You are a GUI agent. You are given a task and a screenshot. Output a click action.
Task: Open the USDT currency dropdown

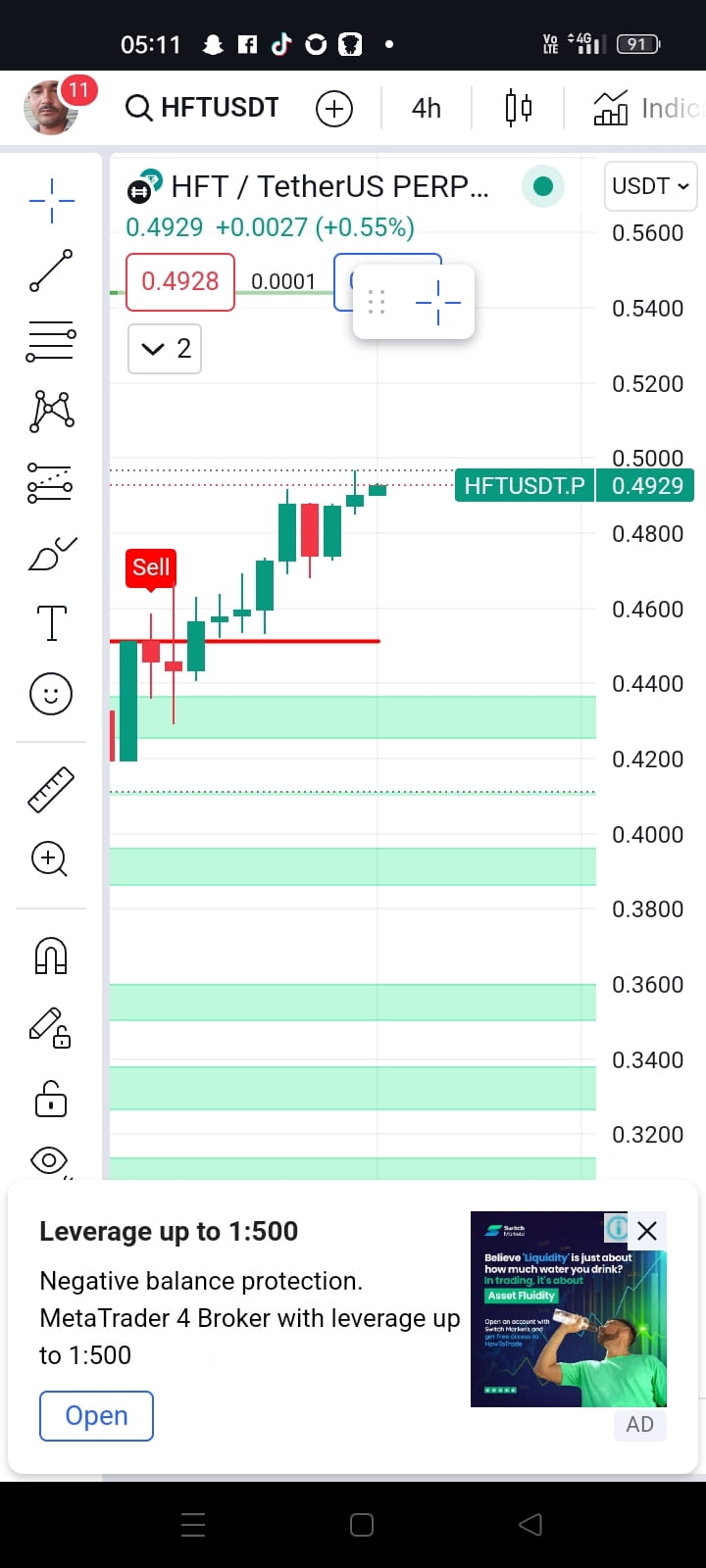(650, 186)
